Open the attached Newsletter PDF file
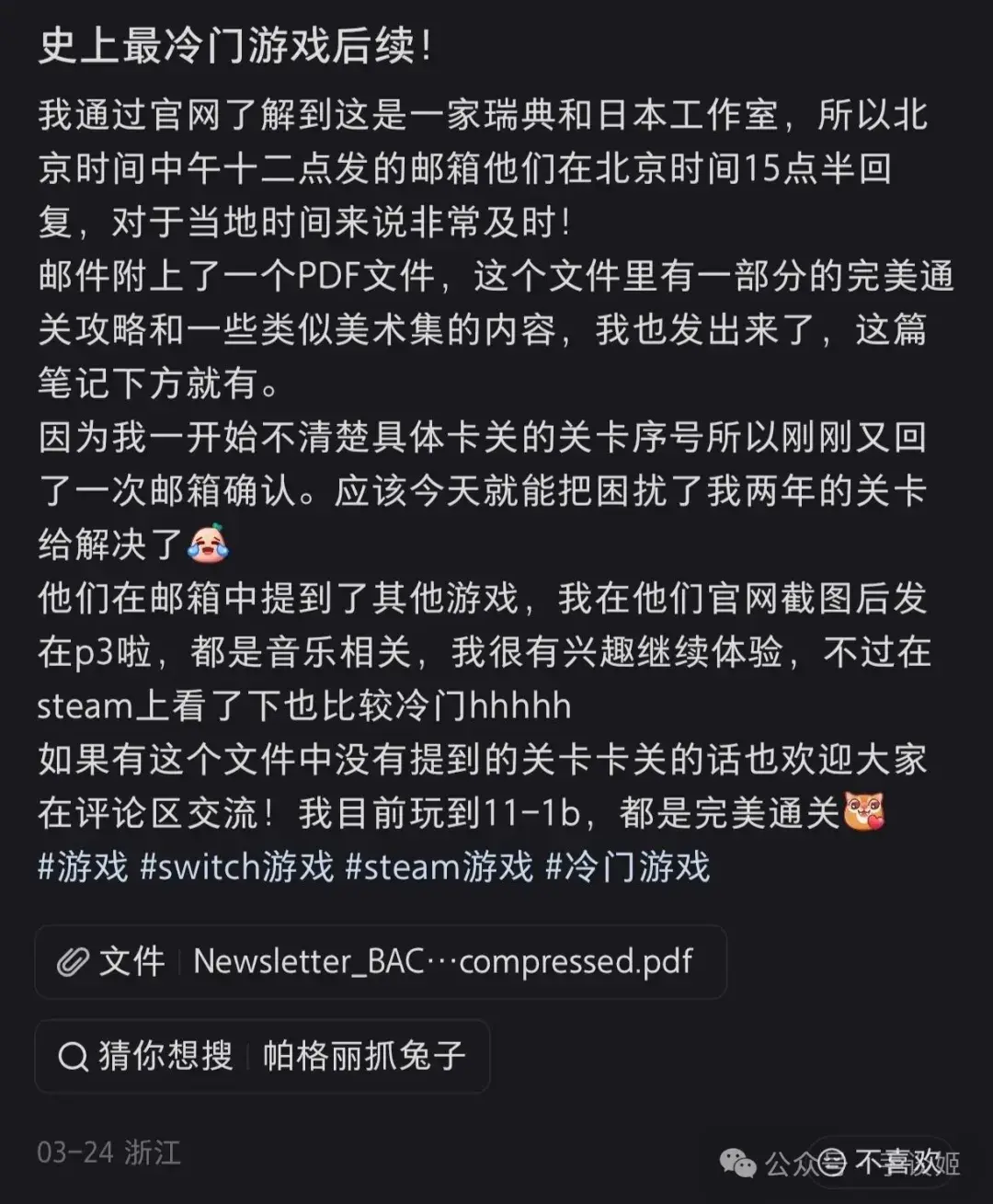 click(381, 962)
